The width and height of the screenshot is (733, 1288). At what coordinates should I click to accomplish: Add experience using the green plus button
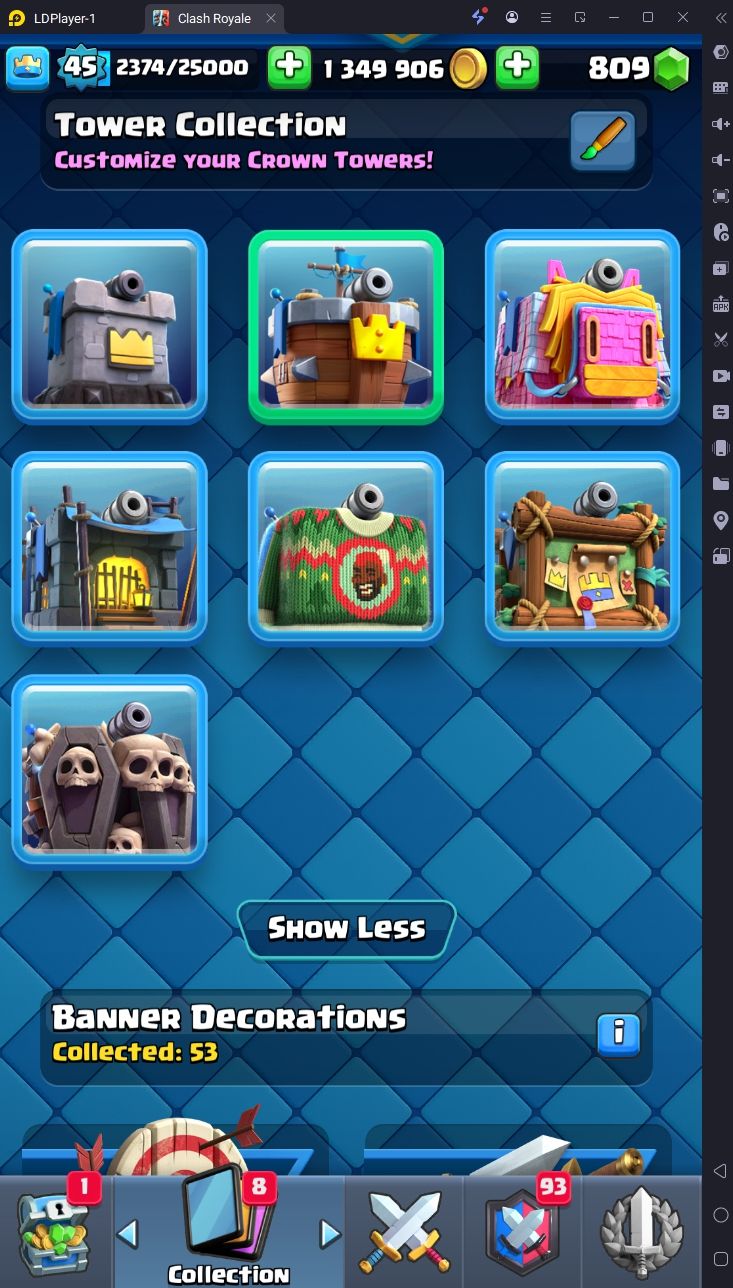289,67
